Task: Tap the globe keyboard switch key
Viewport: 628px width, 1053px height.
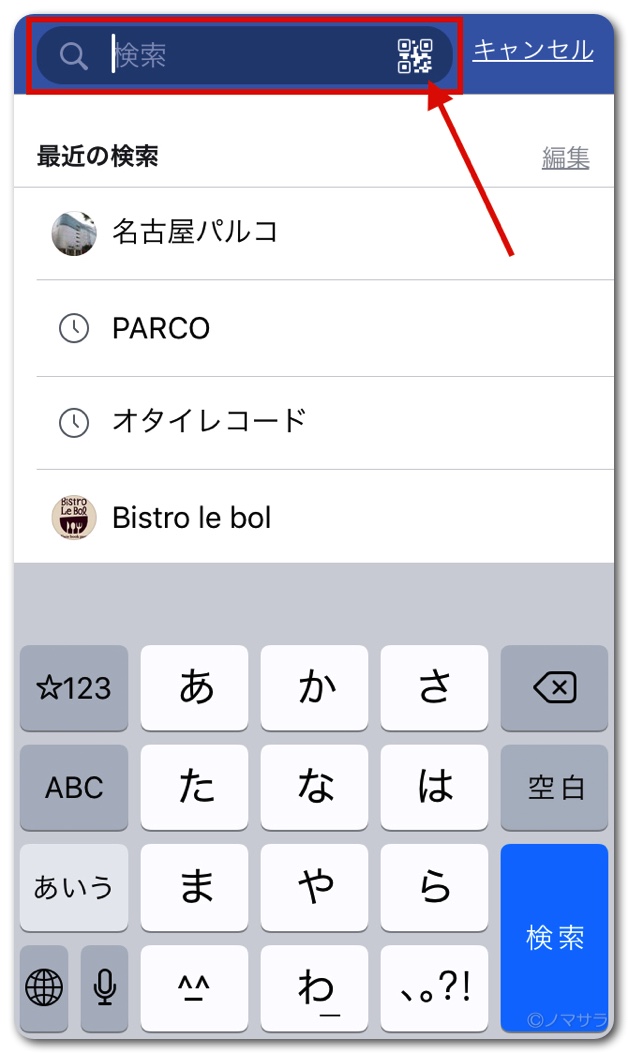Action: 44,988
